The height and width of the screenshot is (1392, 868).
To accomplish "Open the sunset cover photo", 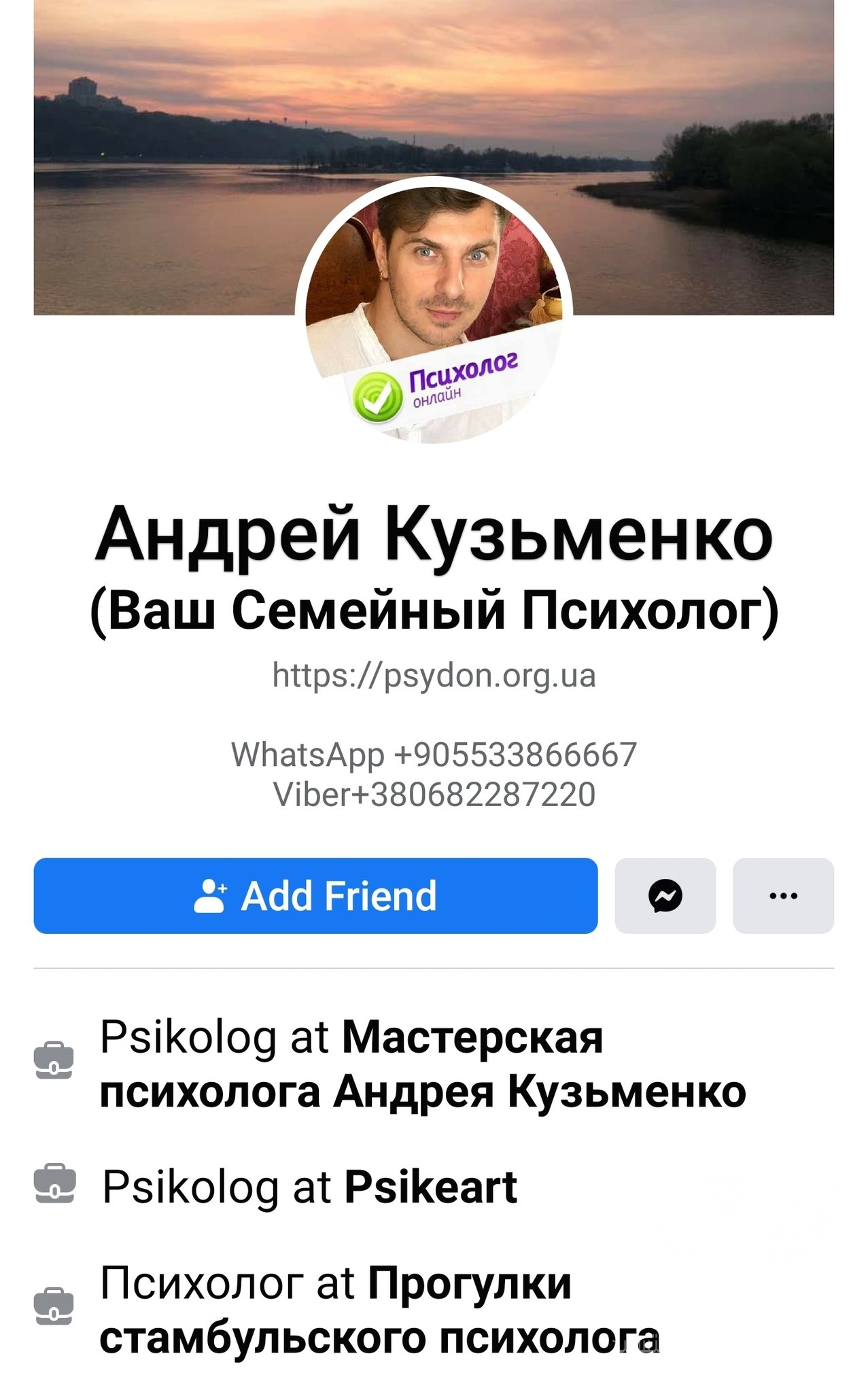I will tap(170, 136).
